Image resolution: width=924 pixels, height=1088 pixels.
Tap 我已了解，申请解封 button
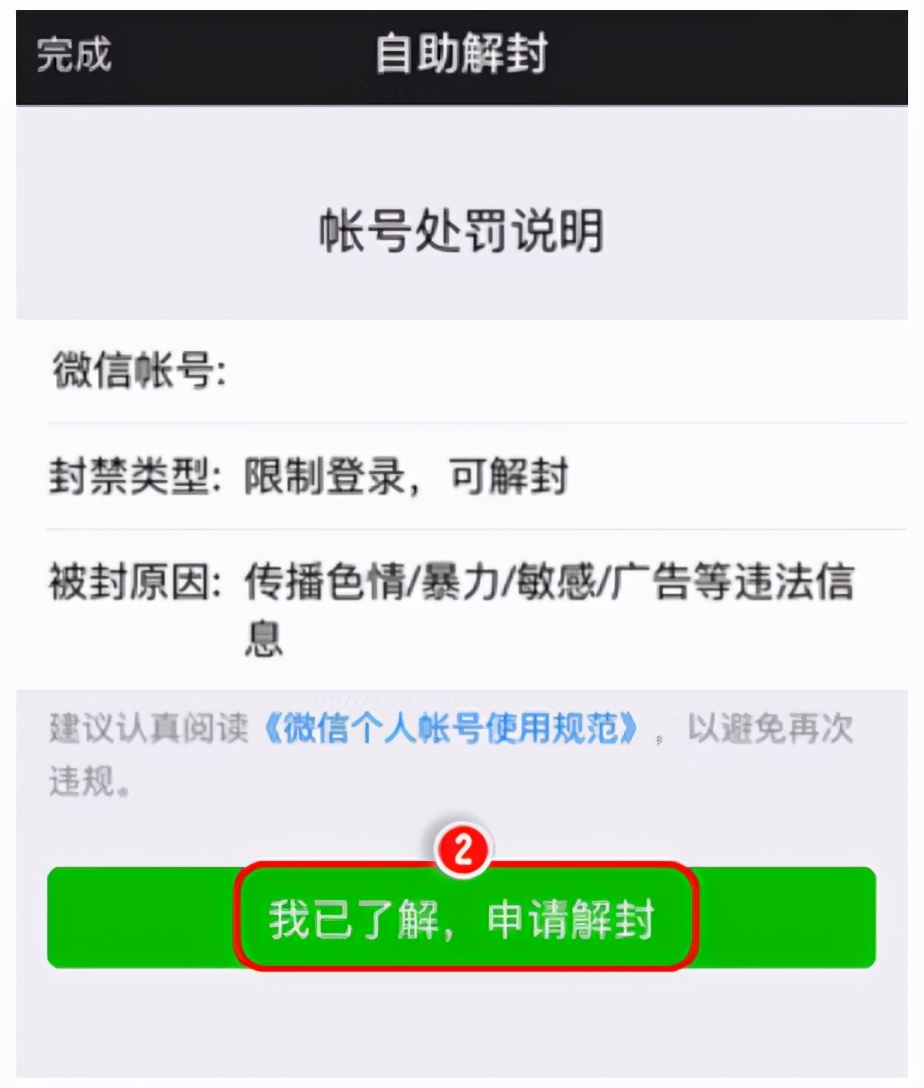[x=462, y=917]
